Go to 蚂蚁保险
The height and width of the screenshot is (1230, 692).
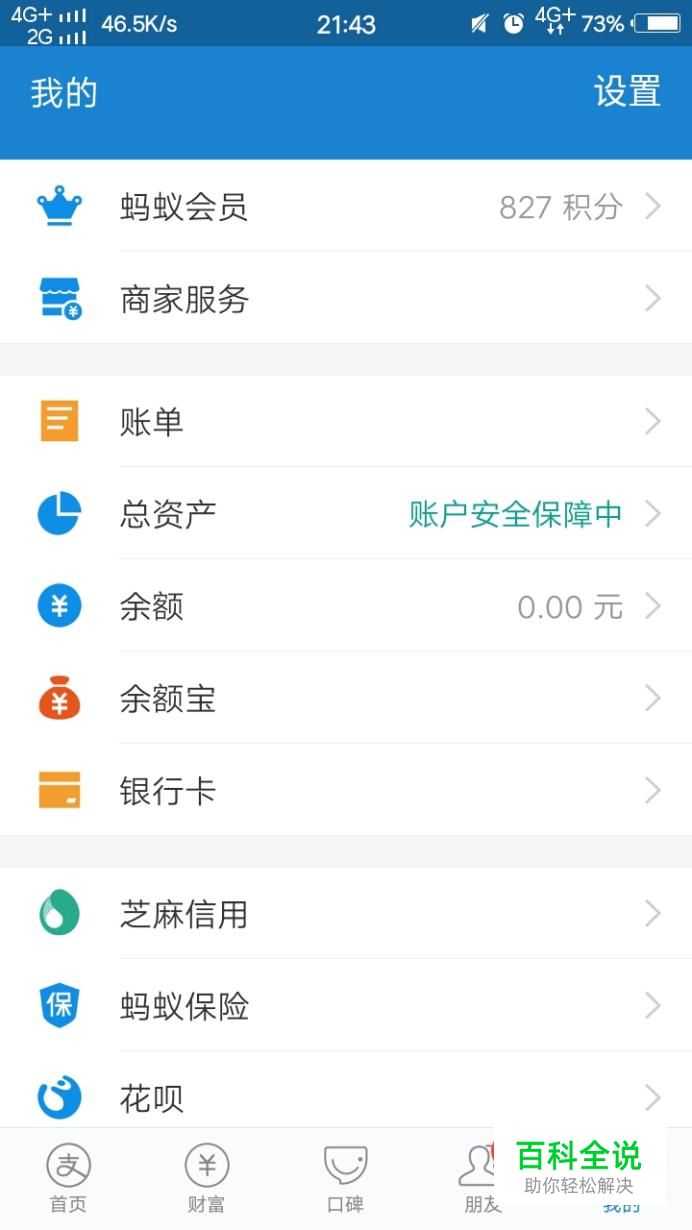tap(346, 1005)
